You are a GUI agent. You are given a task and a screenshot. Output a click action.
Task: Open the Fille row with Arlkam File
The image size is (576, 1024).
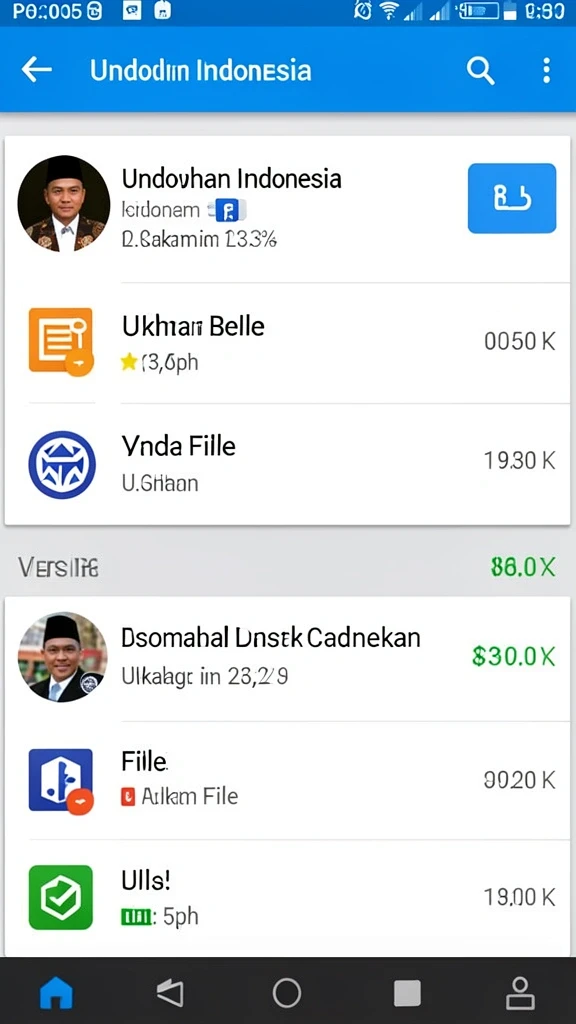(287, 780)
